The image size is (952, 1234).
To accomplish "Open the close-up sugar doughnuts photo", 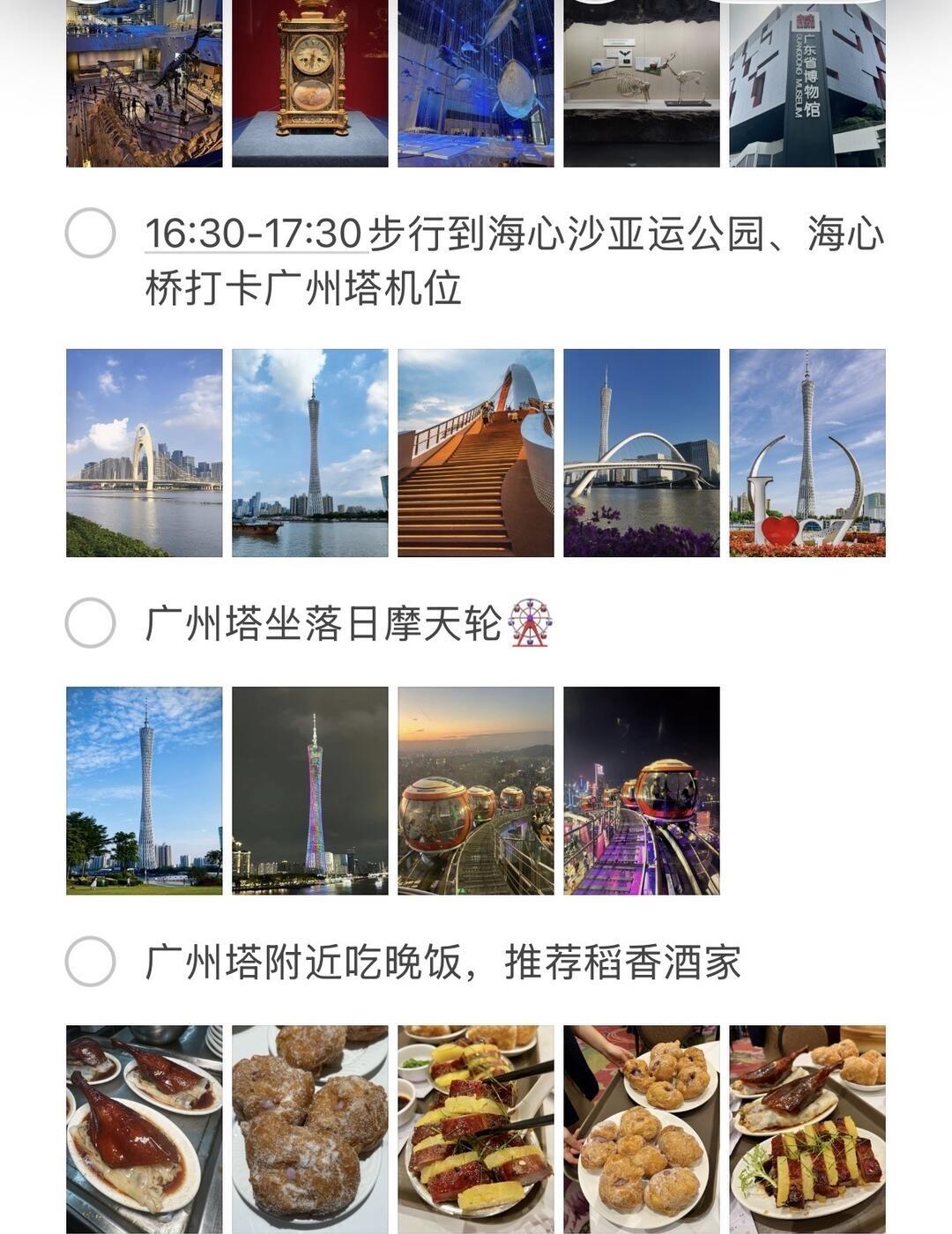I will click(x=309, y=1128).
